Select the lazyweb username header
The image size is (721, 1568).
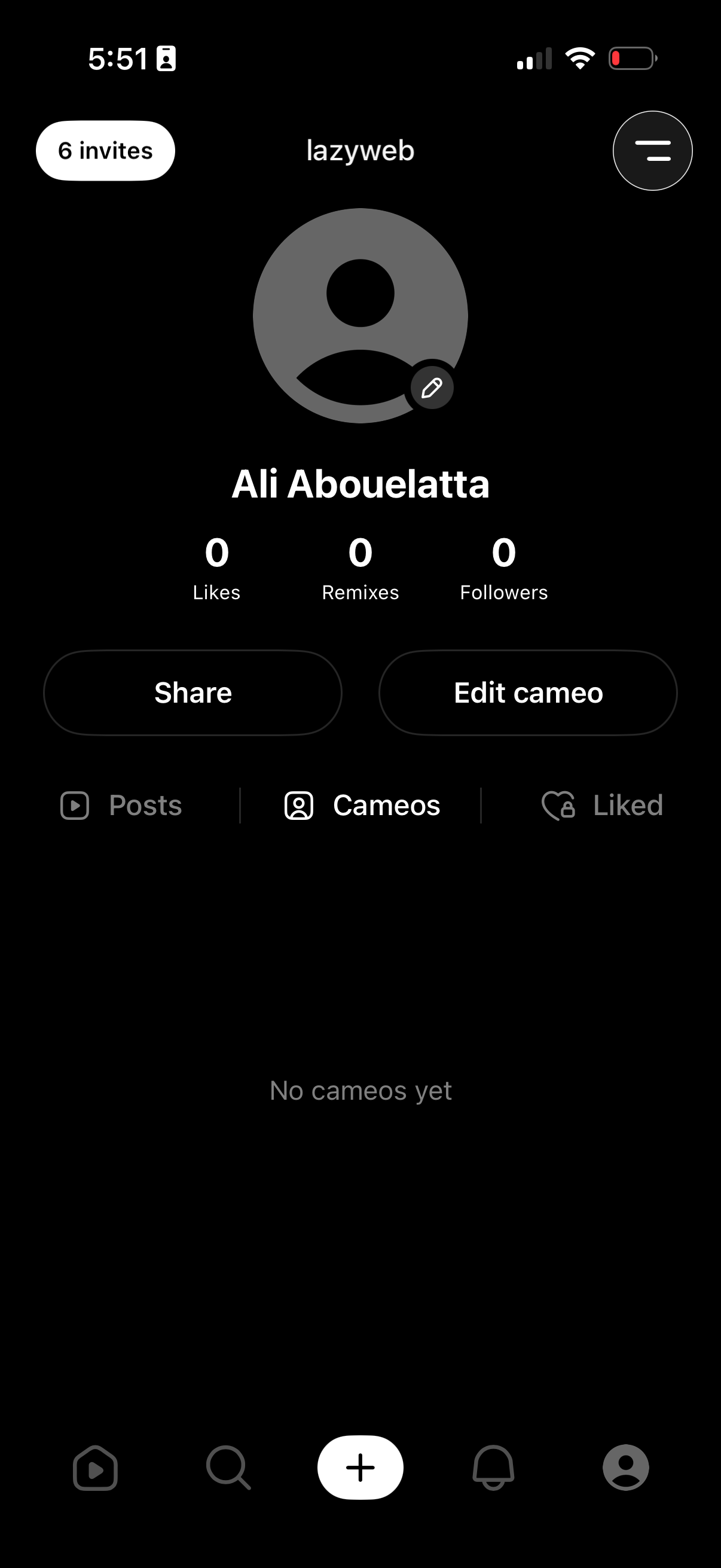(x=360, y=150)
